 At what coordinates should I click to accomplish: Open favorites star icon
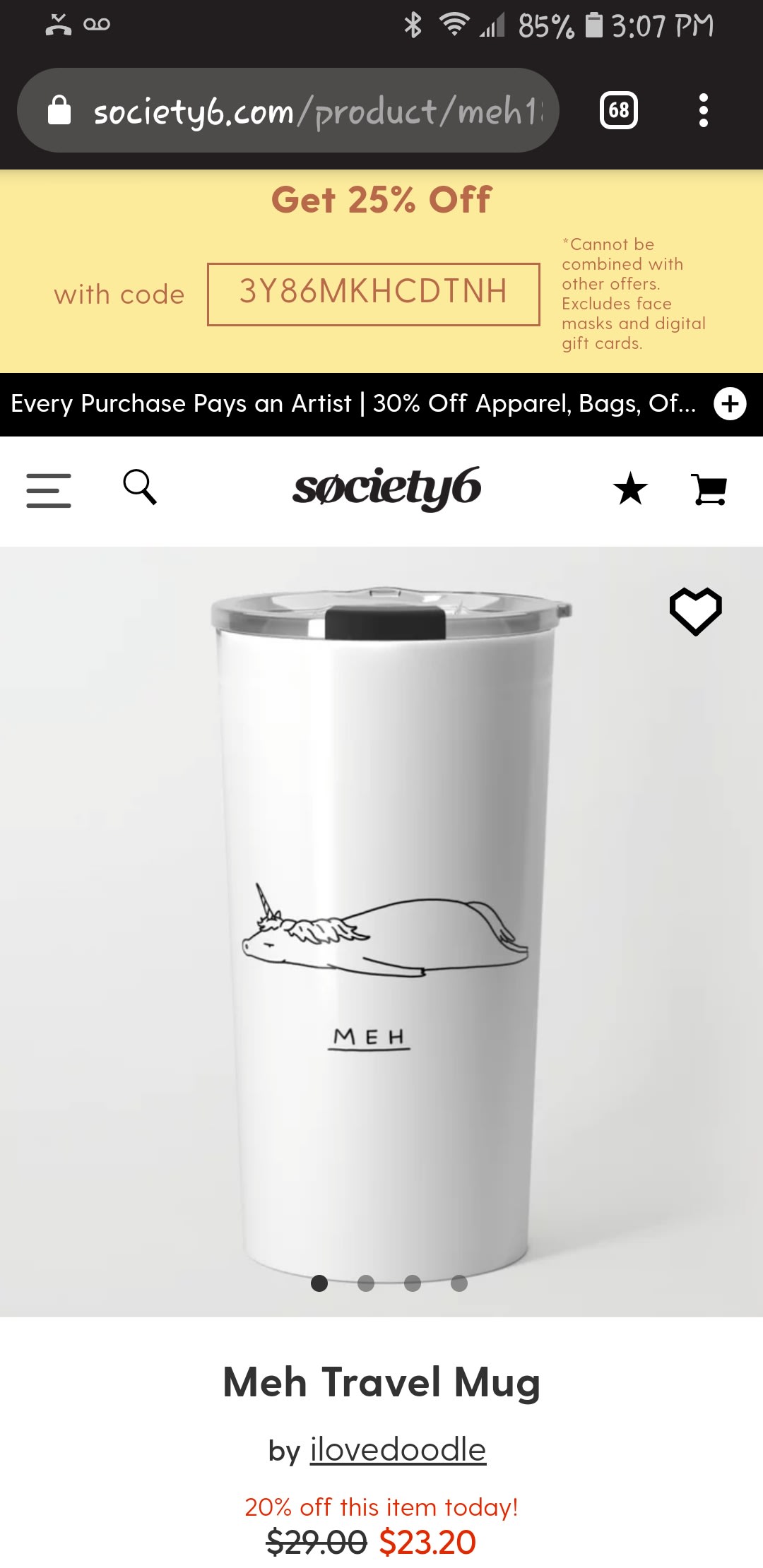click(x=630, y=489)
